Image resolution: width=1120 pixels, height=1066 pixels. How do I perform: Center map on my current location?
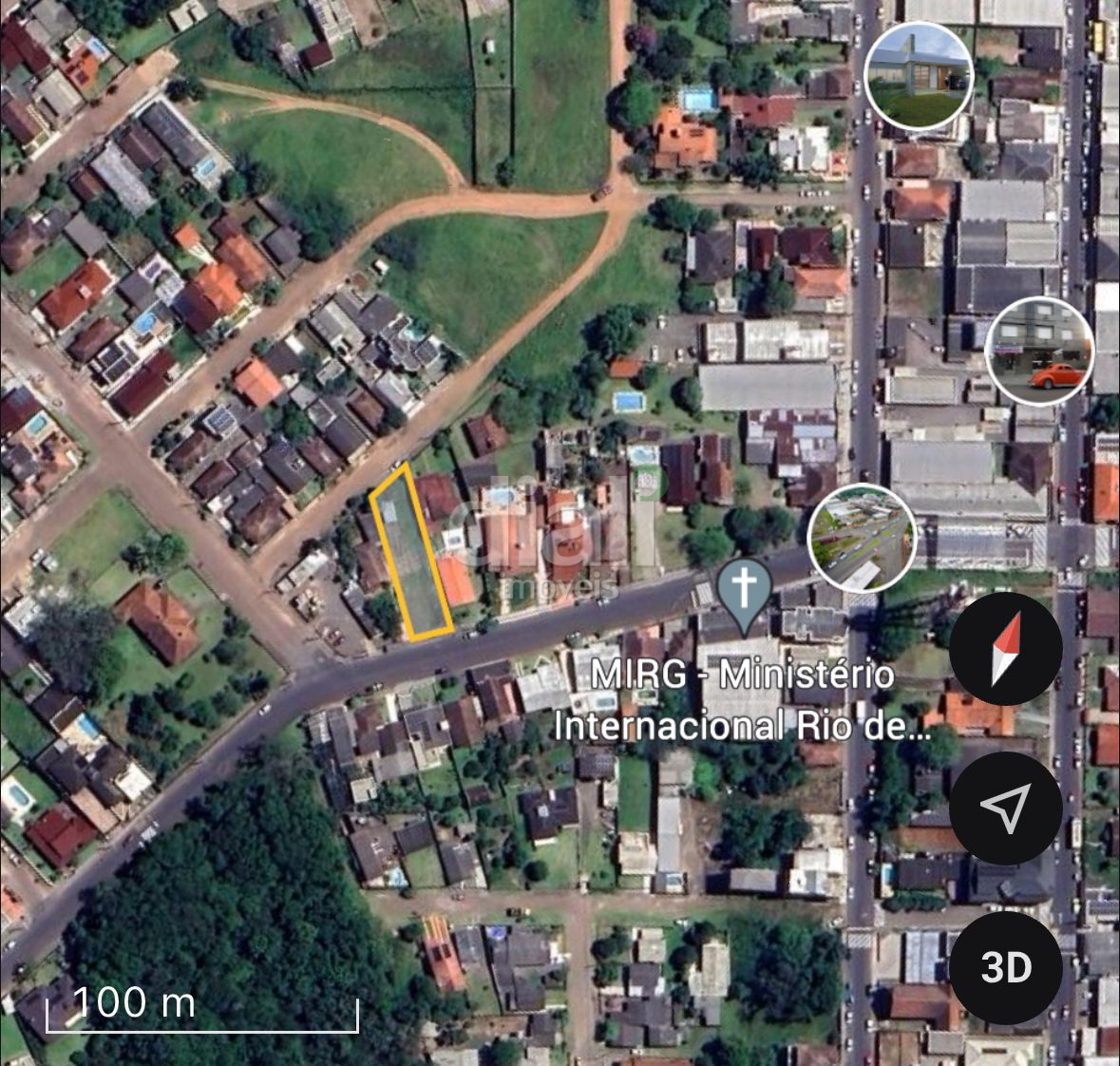(x=1005, y=808)
